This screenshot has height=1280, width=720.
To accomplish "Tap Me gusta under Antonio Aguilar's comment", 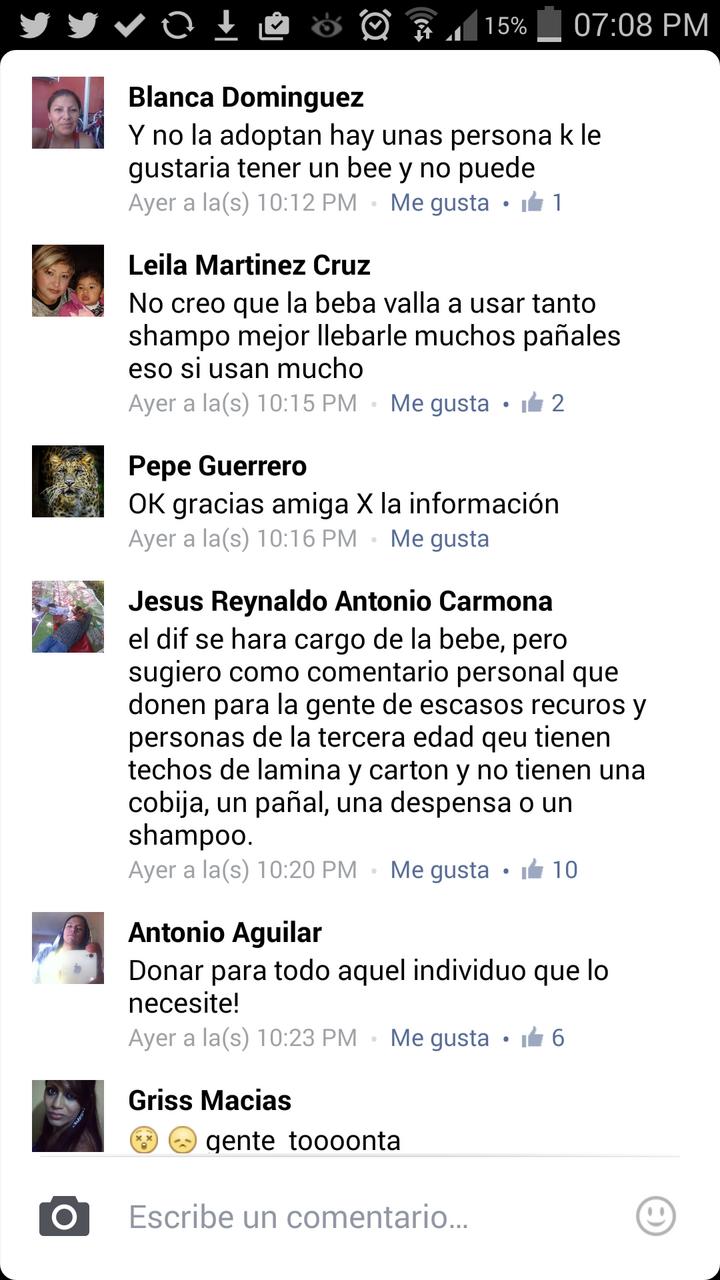I will pos(439,1038).
